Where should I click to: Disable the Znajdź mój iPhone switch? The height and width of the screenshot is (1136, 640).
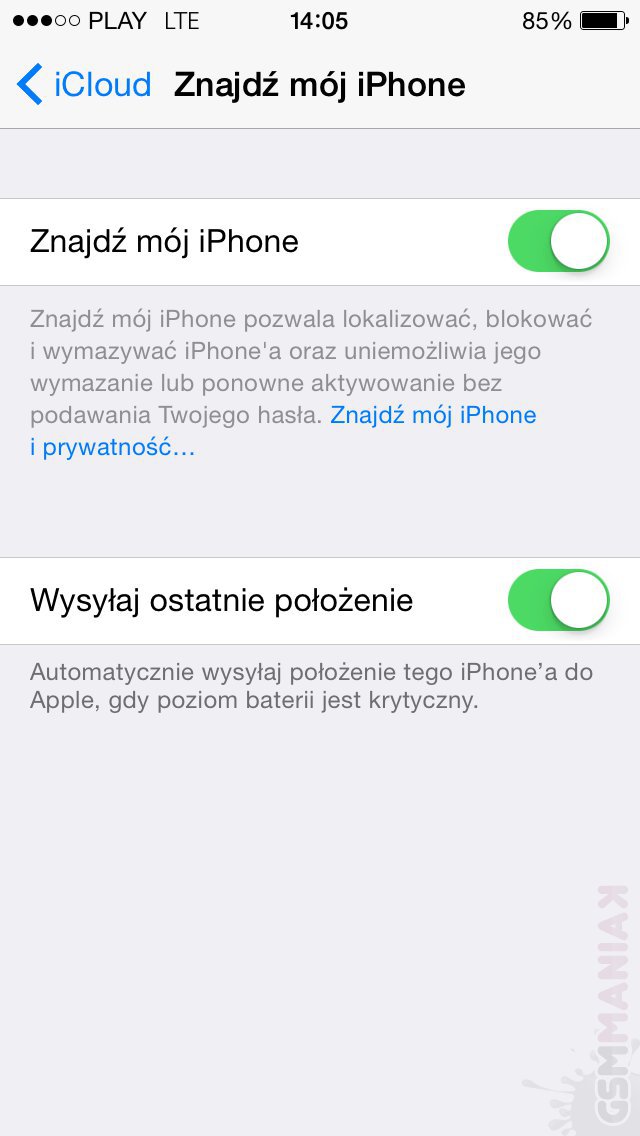(558, 242)
